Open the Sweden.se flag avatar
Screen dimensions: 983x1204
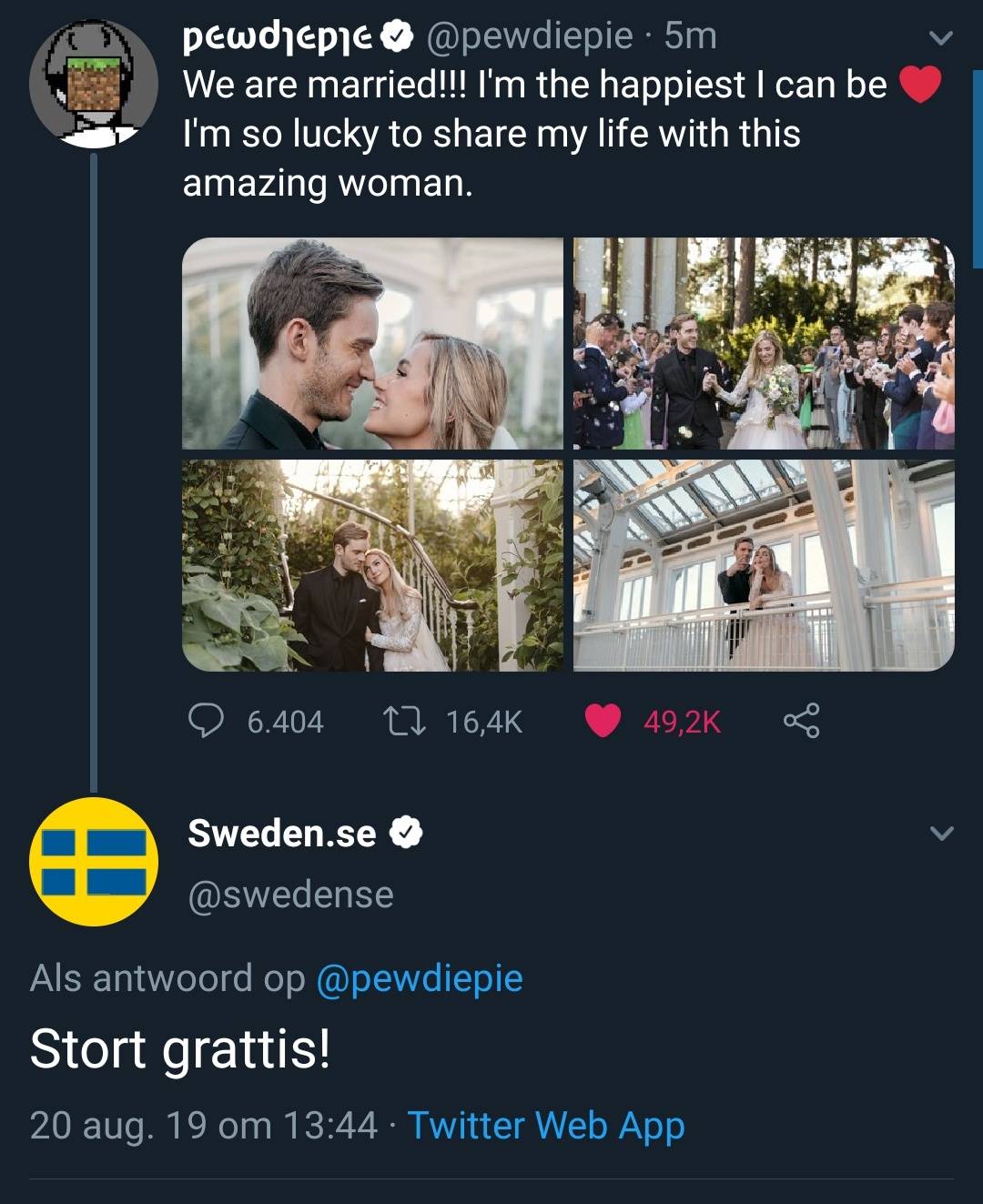point(91,863)
